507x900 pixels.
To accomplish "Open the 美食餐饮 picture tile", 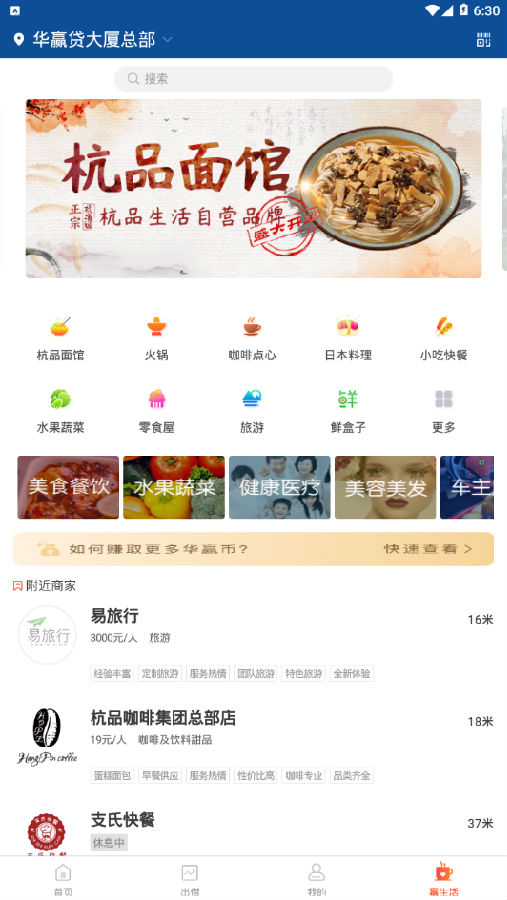I will click(x=68, y=487).
